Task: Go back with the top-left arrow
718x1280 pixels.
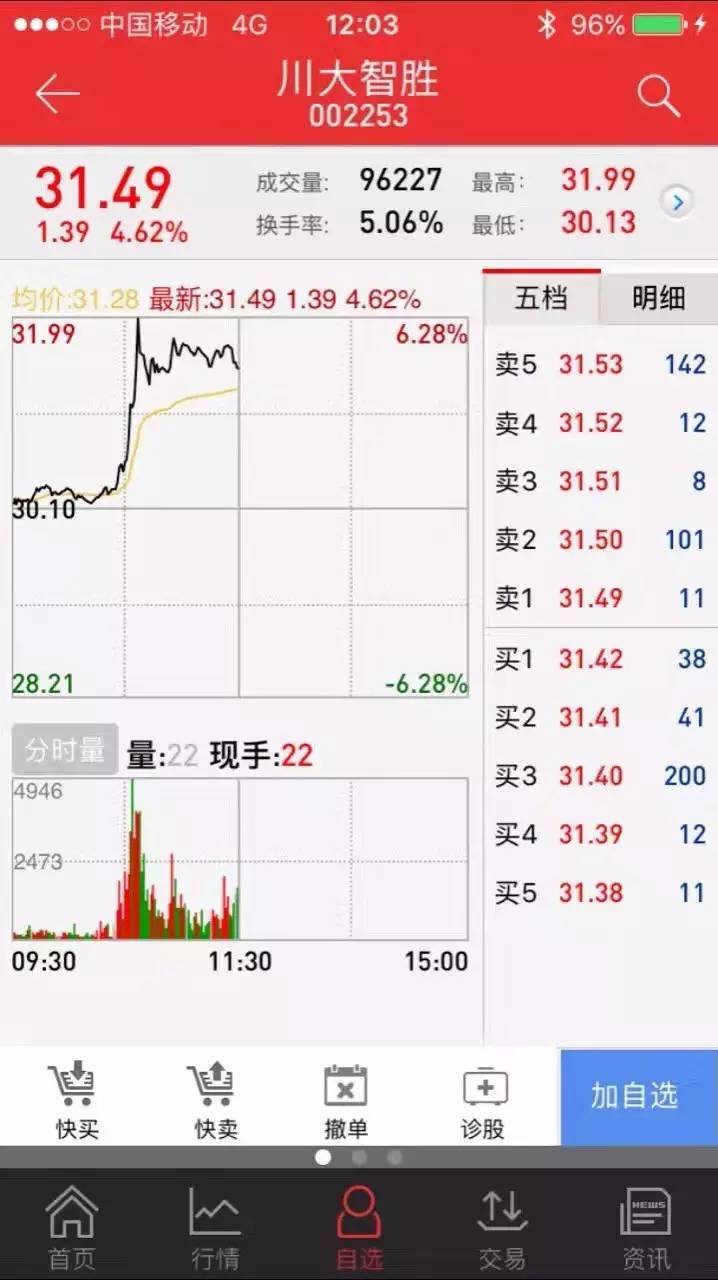Action: (57, 94)
